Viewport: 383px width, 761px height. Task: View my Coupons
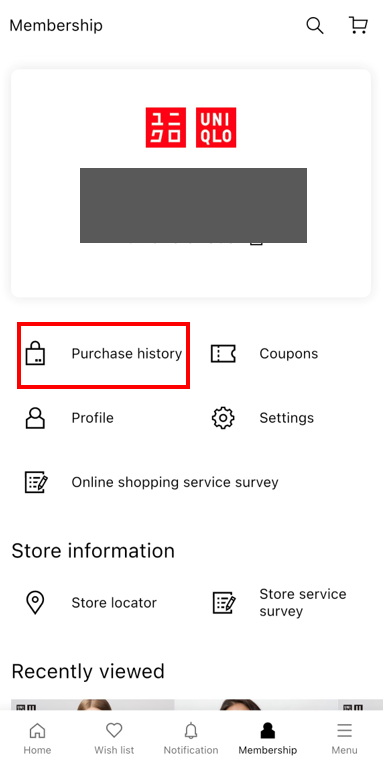[x=265, y=353]
